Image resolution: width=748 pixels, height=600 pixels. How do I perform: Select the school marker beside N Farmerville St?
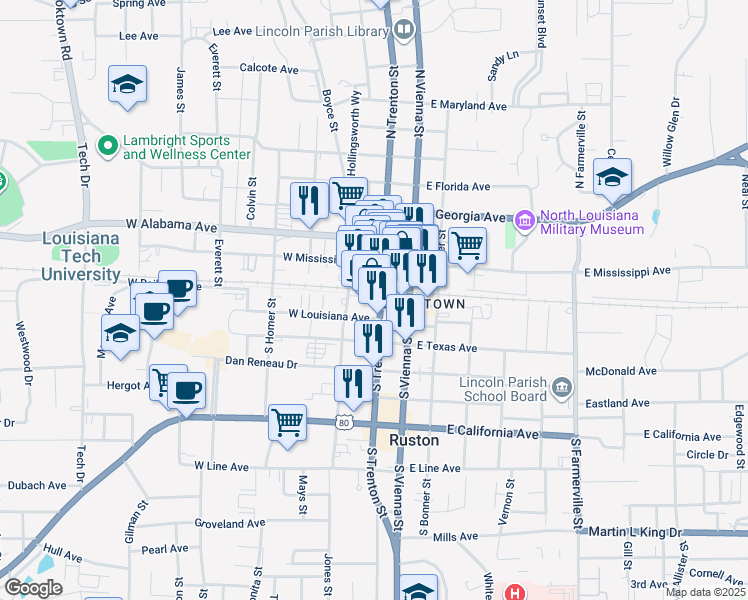pos(612,177)
